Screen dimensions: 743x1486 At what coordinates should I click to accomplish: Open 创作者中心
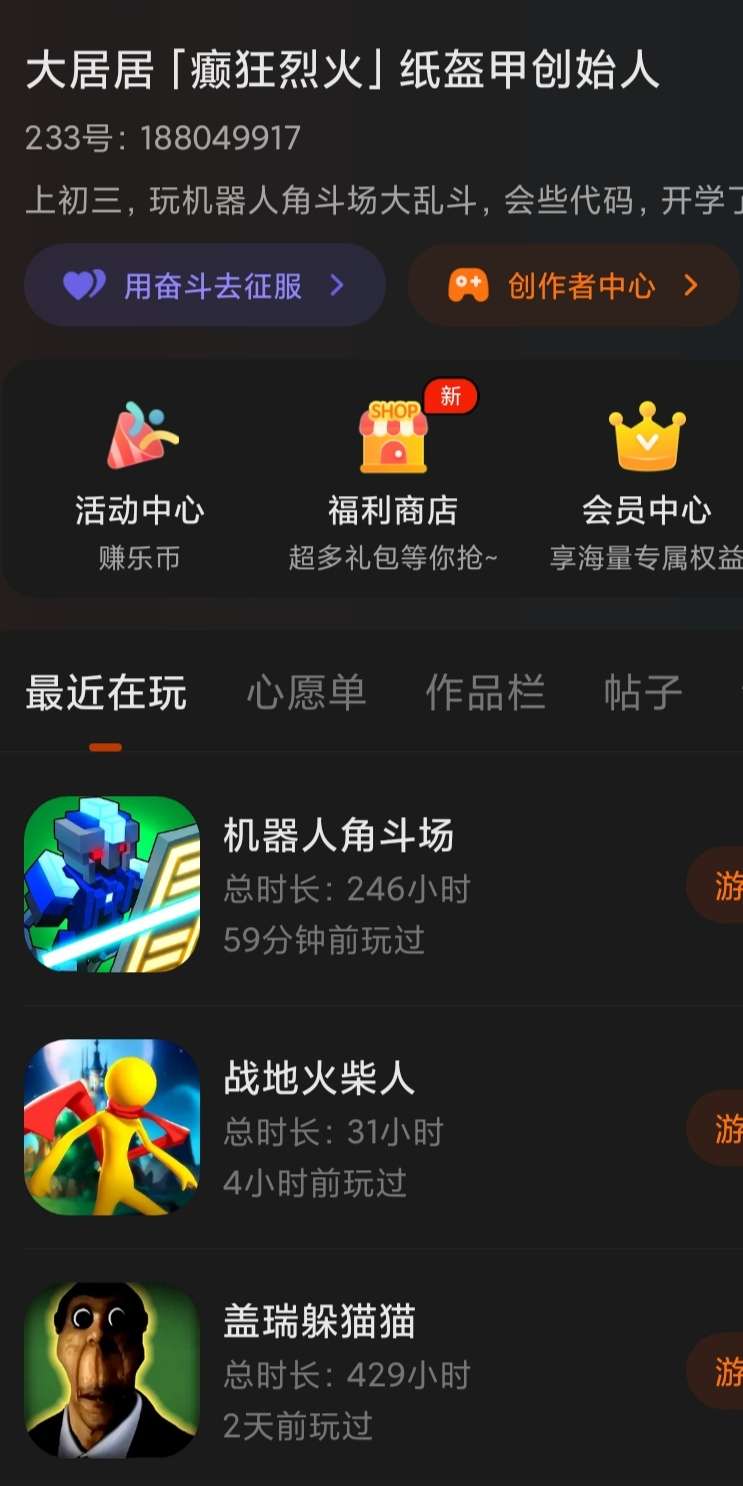[573, 286]
